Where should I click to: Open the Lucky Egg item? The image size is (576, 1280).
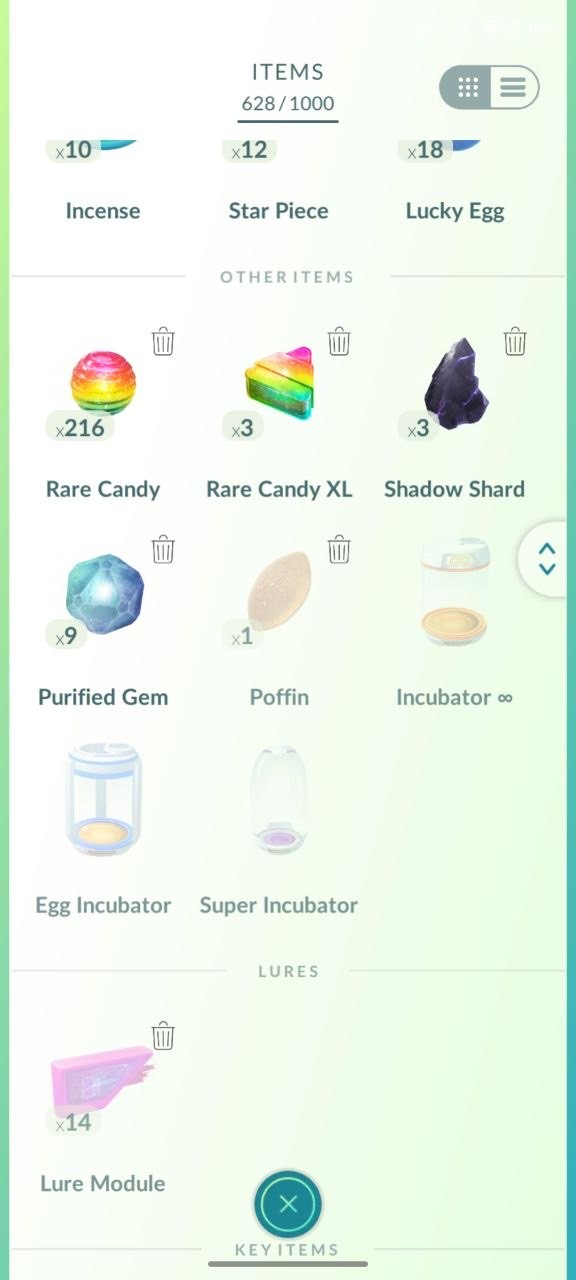click(455, 180)
